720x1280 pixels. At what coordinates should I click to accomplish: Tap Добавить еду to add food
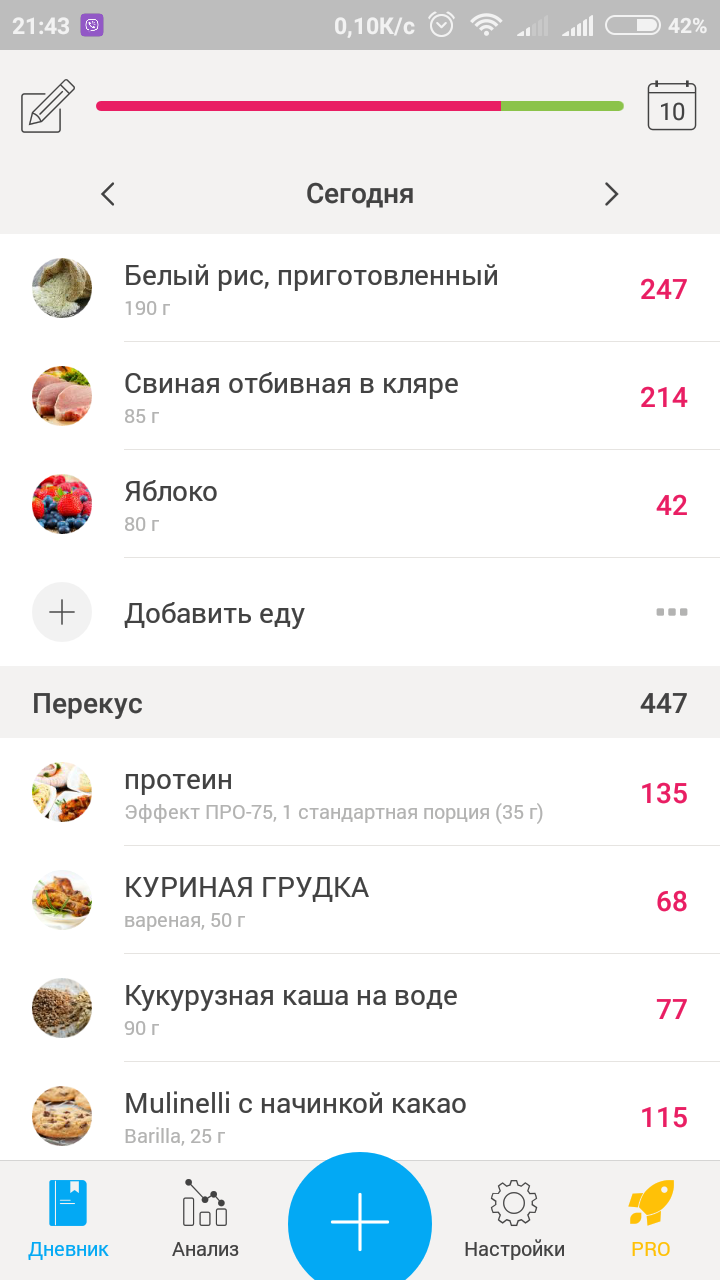point(214,613)
